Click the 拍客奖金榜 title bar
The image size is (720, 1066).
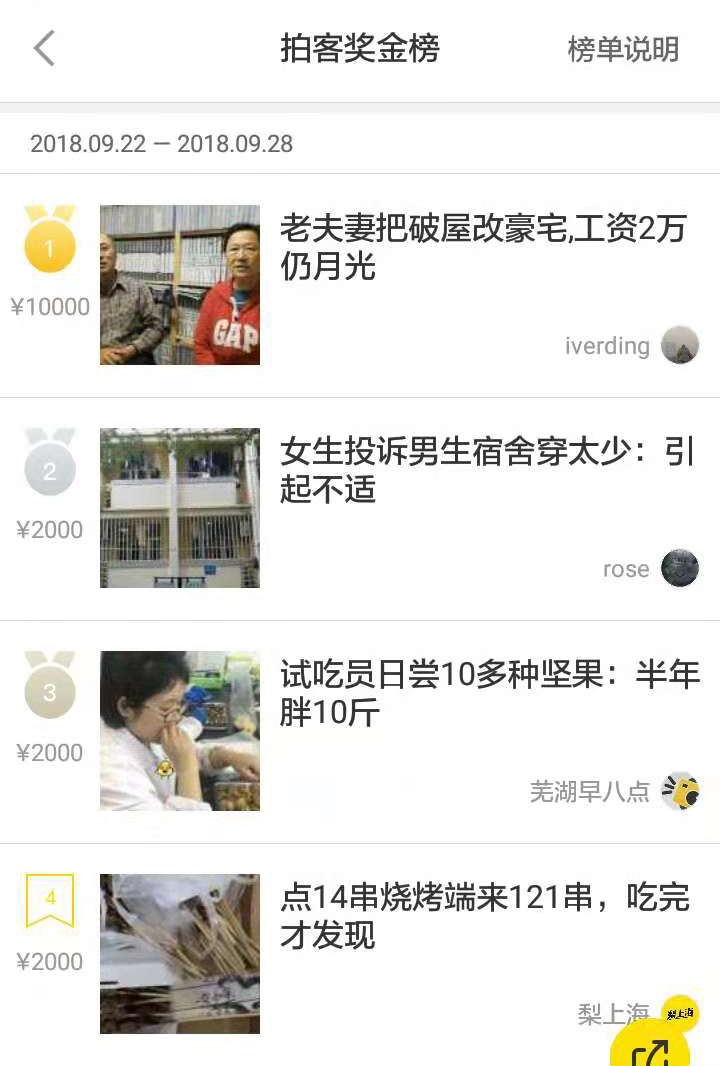point(360,50)
